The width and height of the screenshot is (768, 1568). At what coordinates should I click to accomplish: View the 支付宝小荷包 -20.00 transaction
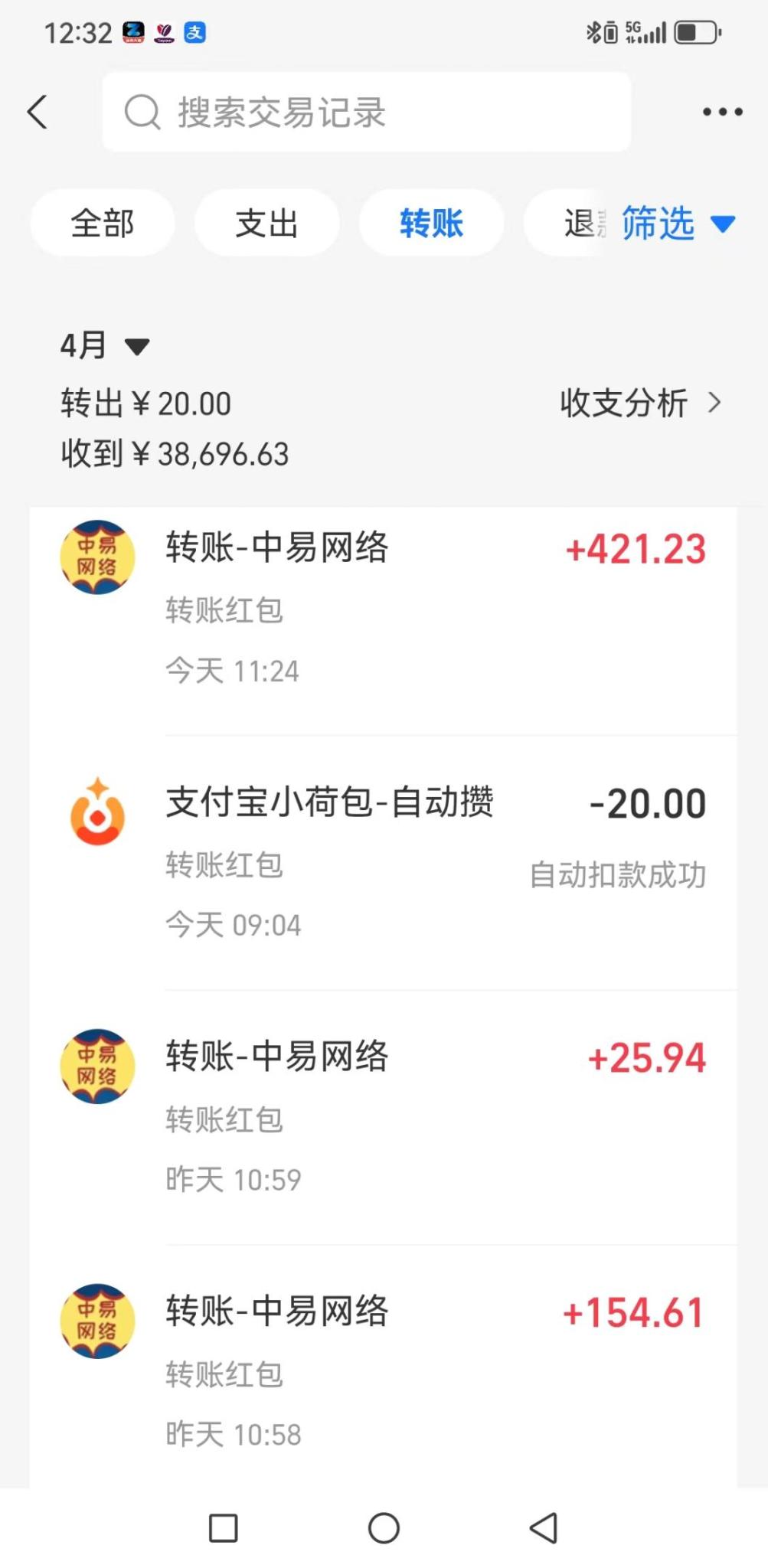point(383,863)
